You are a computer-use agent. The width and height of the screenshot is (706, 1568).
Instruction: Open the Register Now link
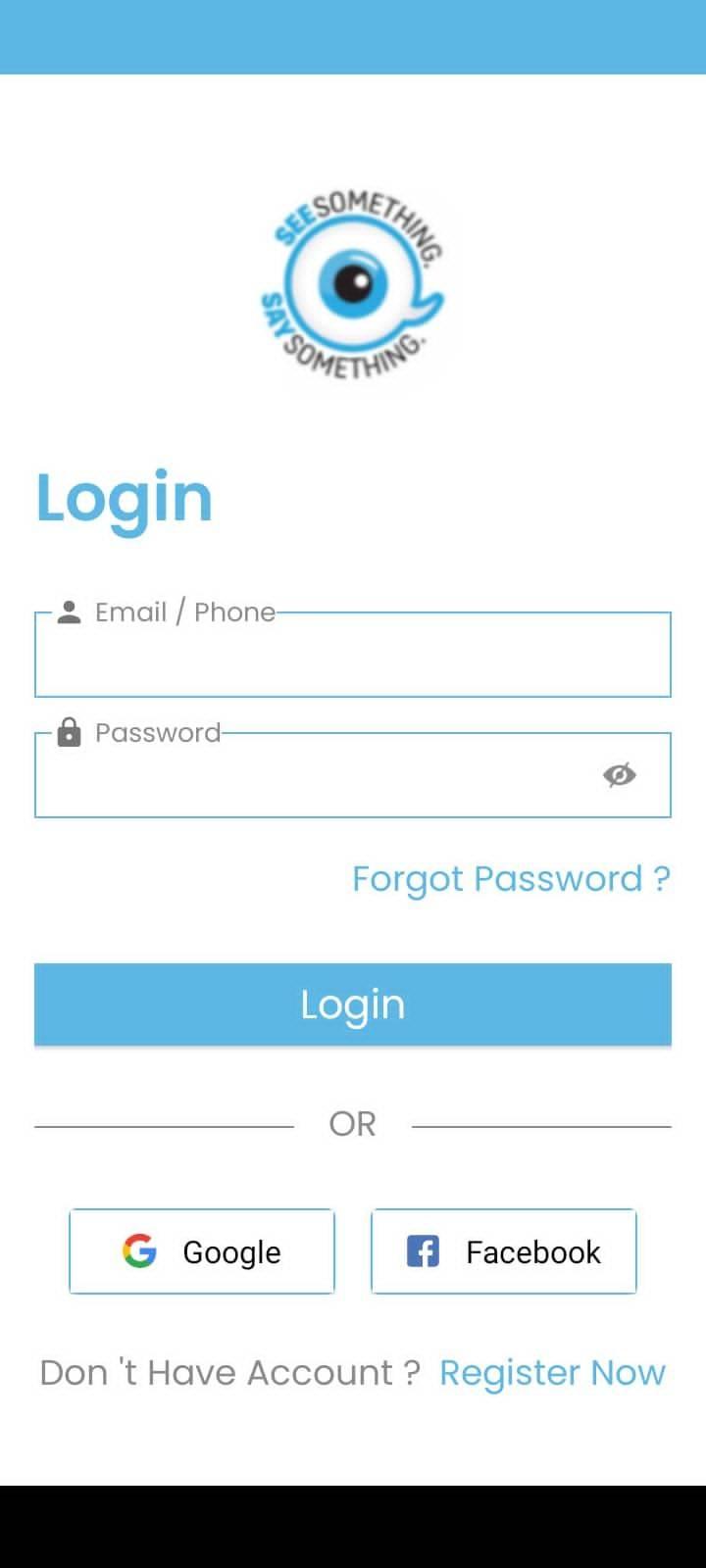(552, 1373)
